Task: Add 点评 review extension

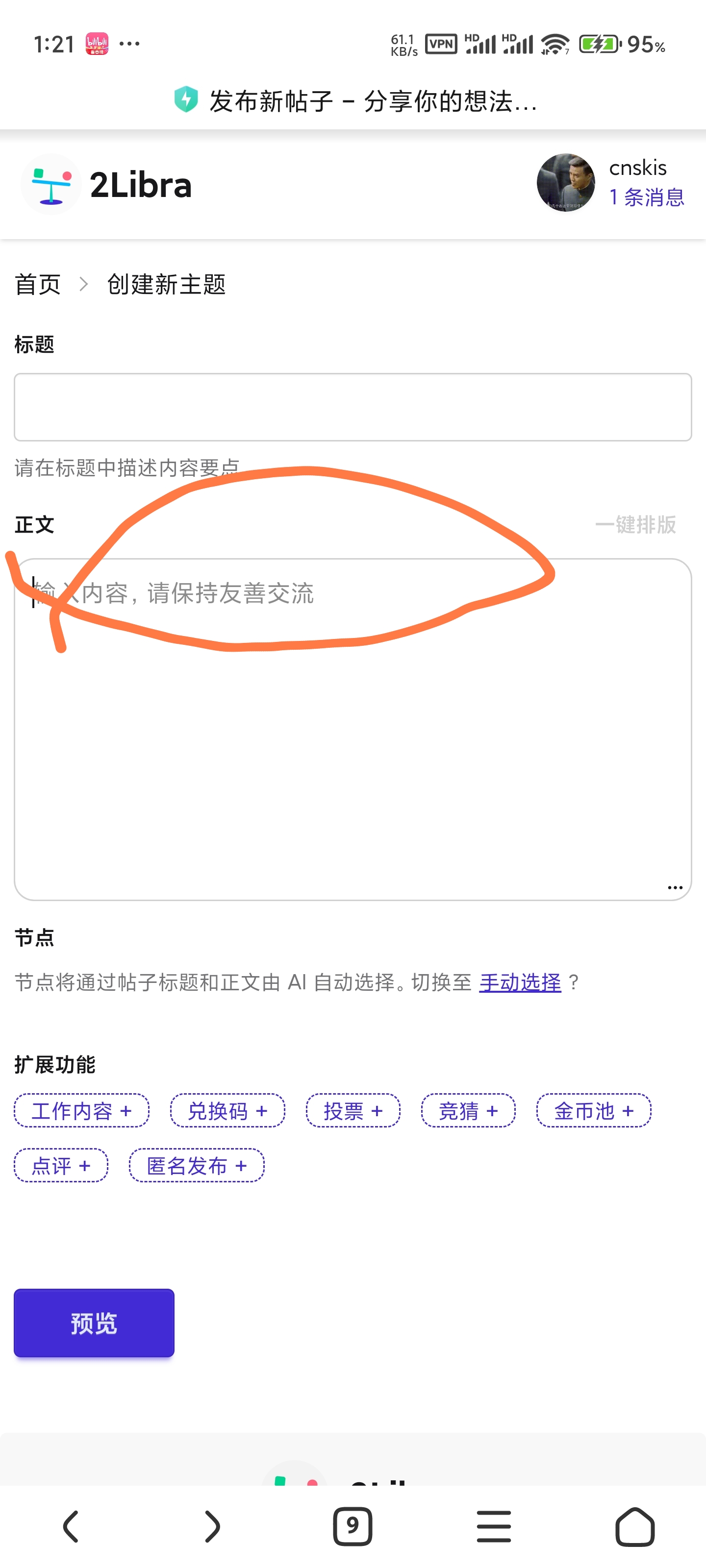Action: point(61,1166)
